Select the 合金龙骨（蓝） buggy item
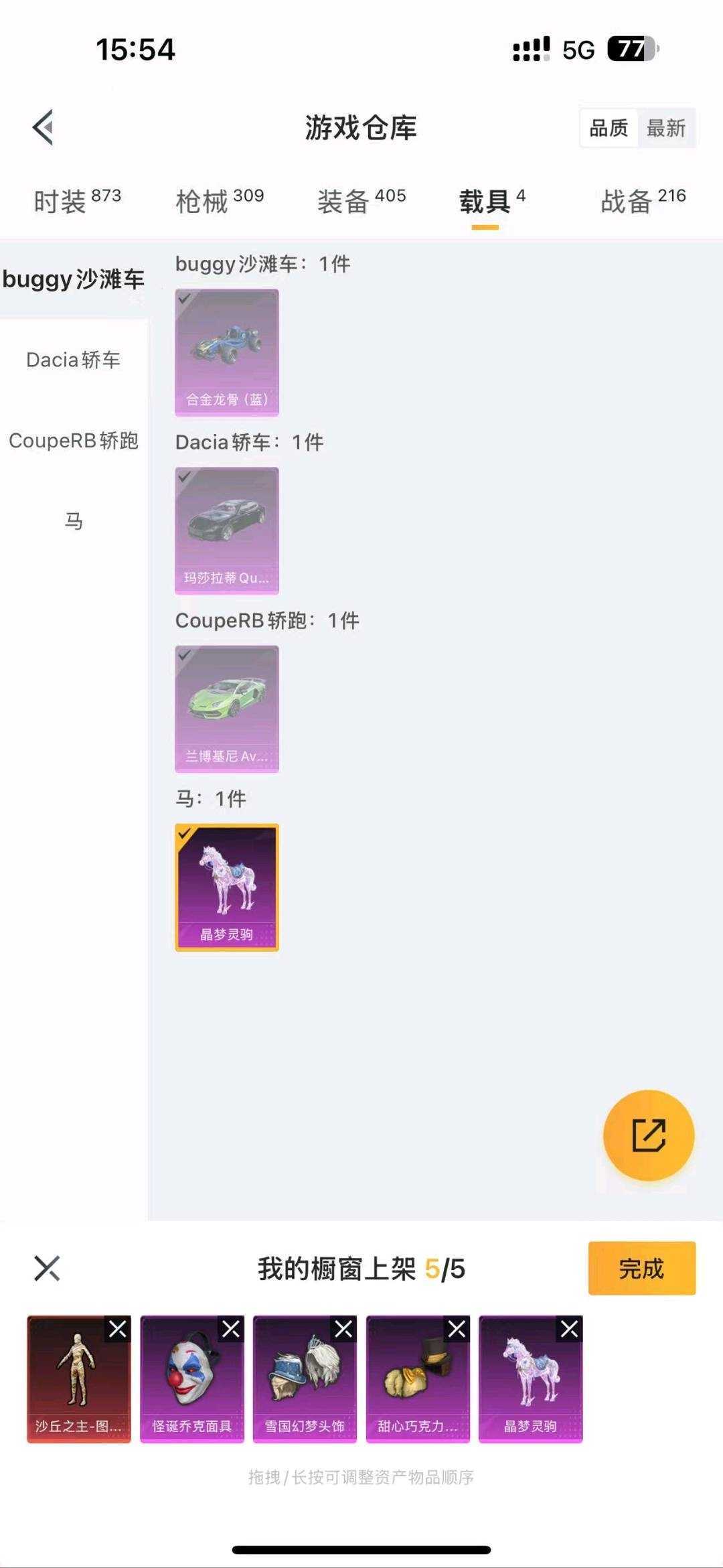The image size is (723, 1568). 227,352
